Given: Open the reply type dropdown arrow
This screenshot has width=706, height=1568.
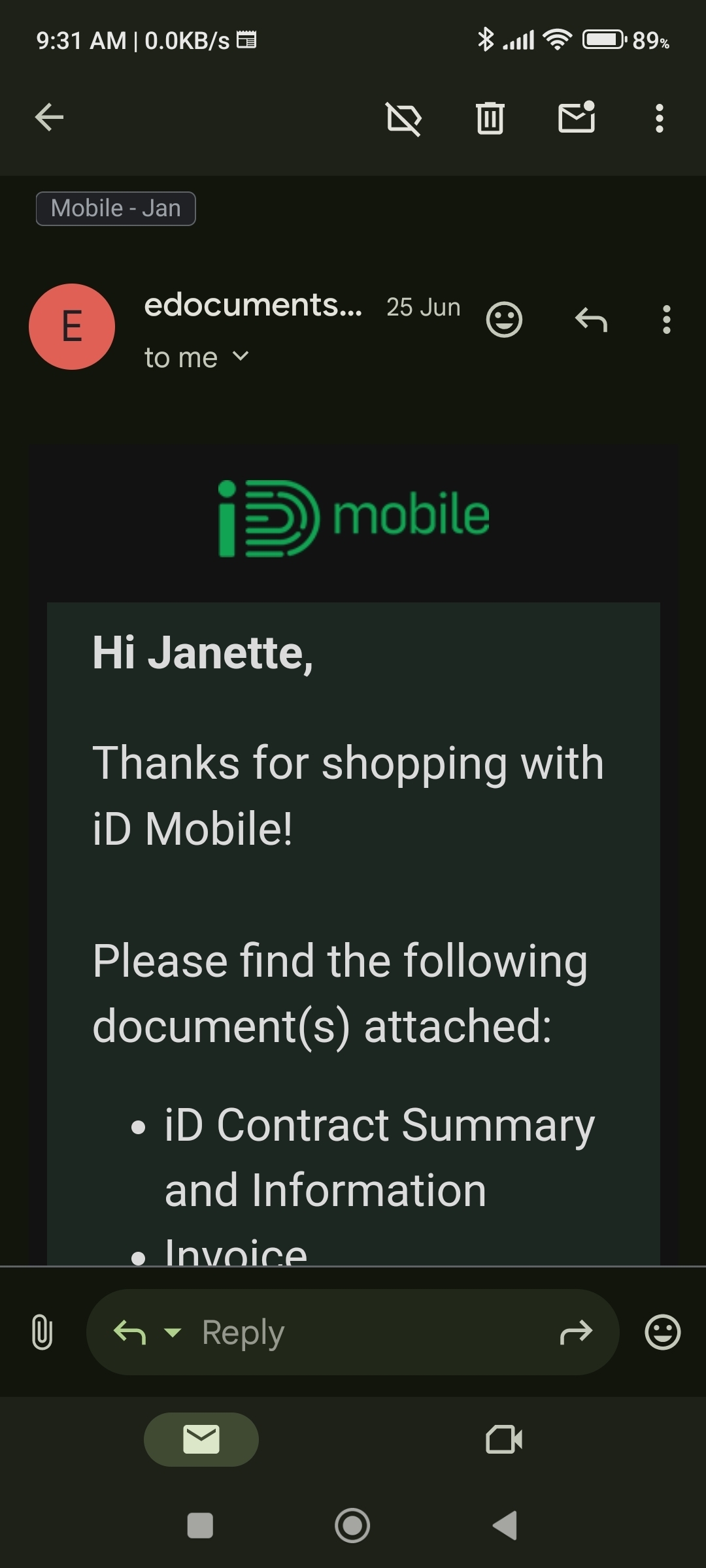Looking at the screenshot, I should click(173, 1332).
